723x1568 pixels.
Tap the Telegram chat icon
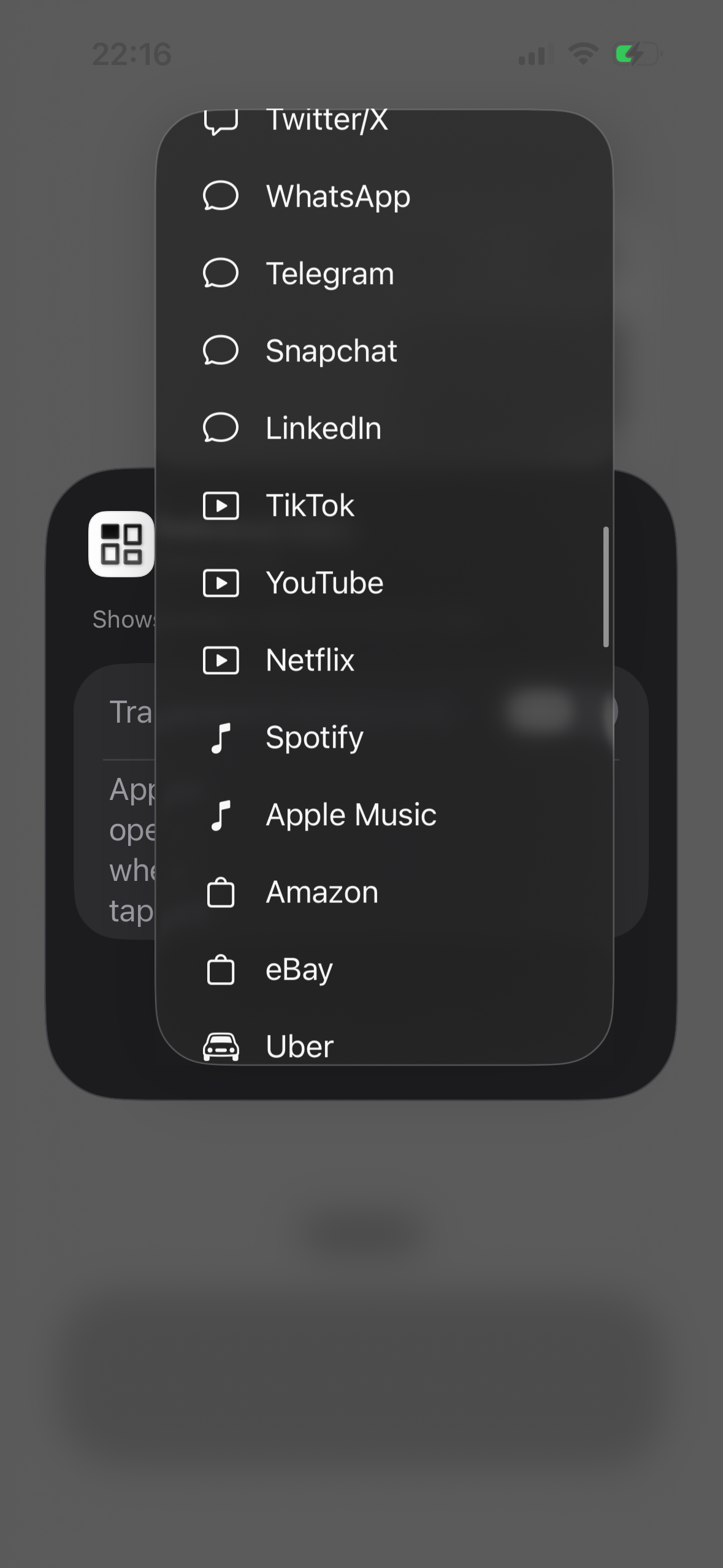[223, 274]
